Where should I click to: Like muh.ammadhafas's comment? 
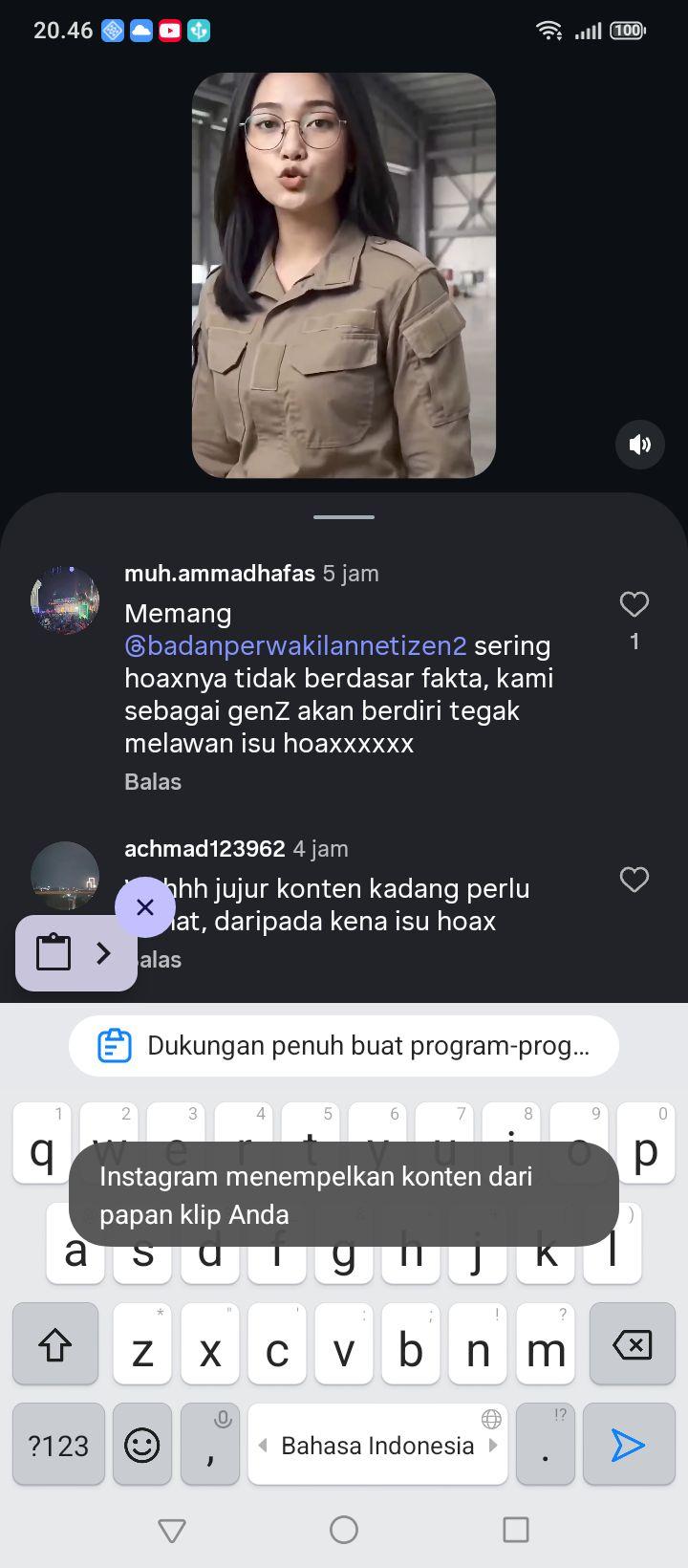pyautogui.click(x=634, y=604)
